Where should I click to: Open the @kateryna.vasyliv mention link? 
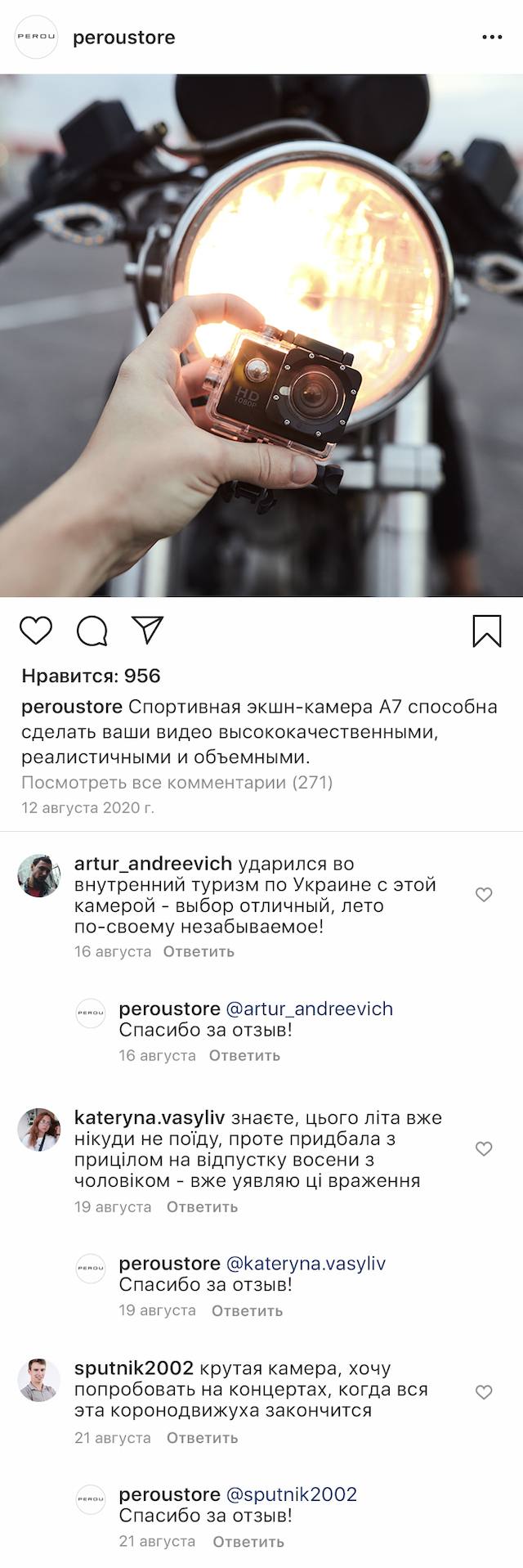(306, 1264)
